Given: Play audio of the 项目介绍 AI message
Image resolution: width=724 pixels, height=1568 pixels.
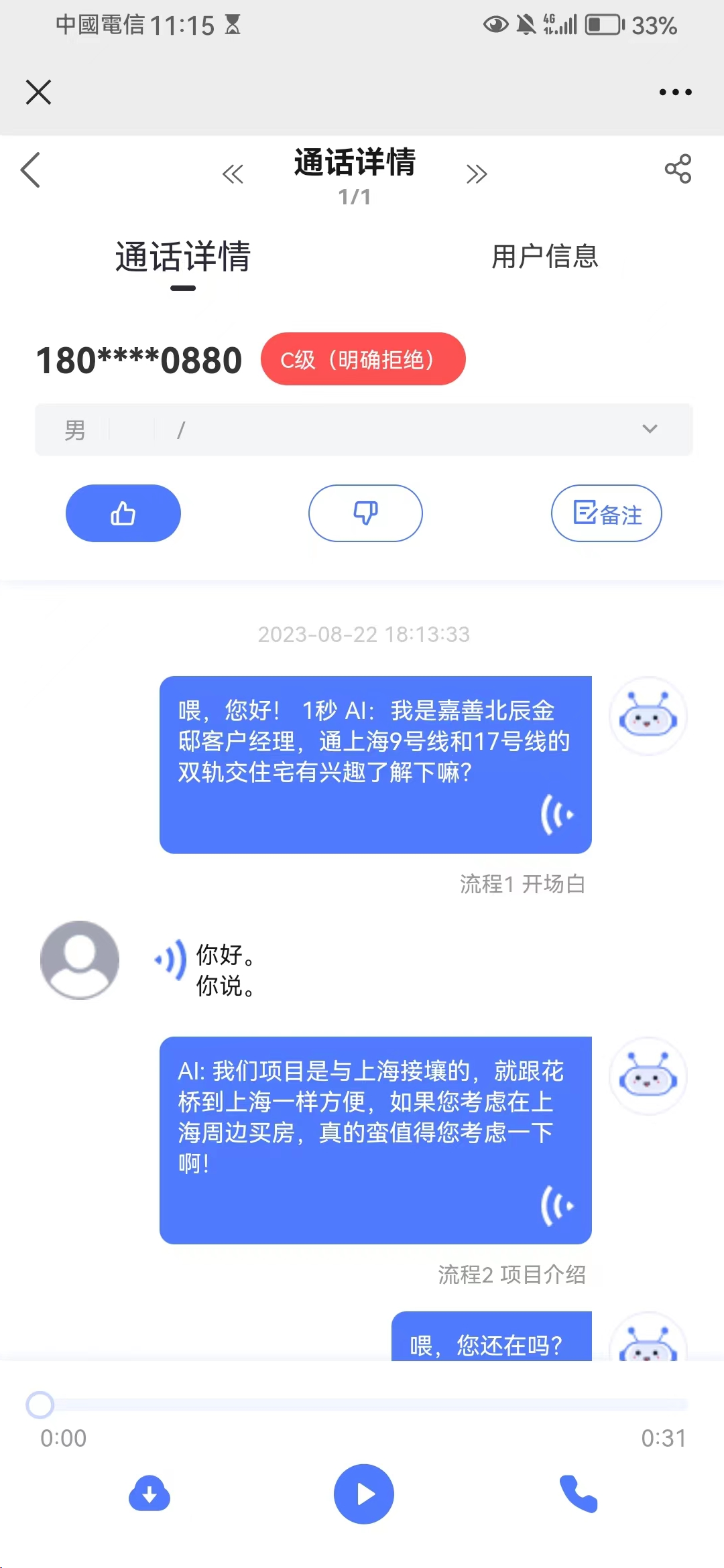Looking at the screenshot, I should click(x=557, y=1205).
